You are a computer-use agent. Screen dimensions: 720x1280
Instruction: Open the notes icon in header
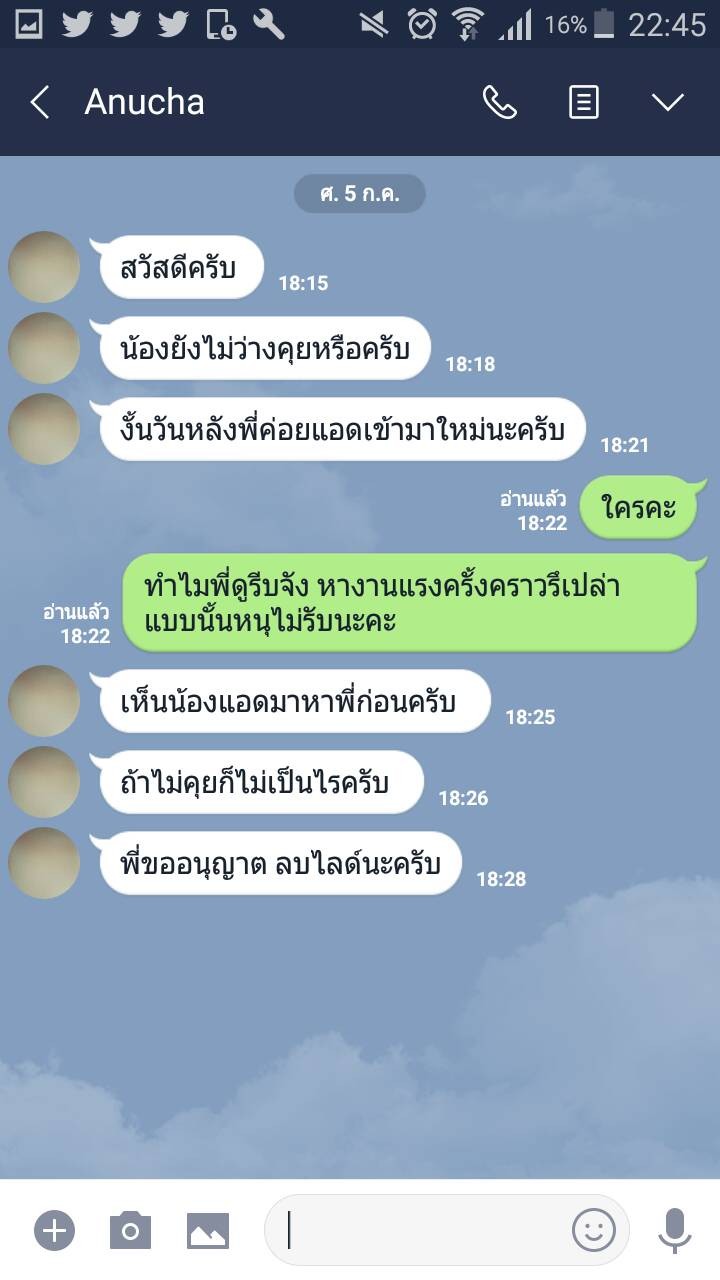coord(584,102)
